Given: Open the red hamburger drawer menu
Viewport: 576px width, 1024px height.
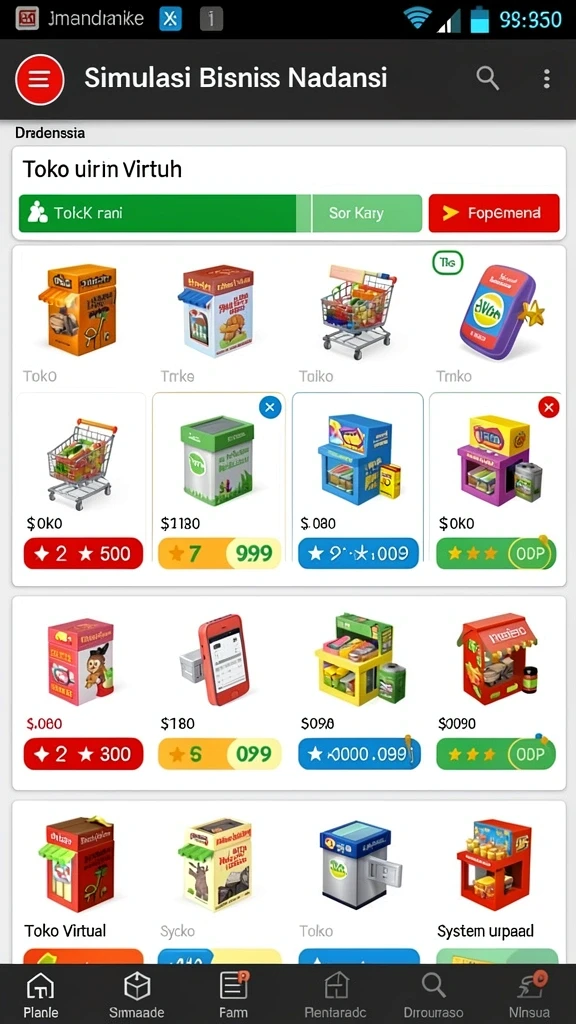Looking at the screenshot, I should click(x=40, y=79).
